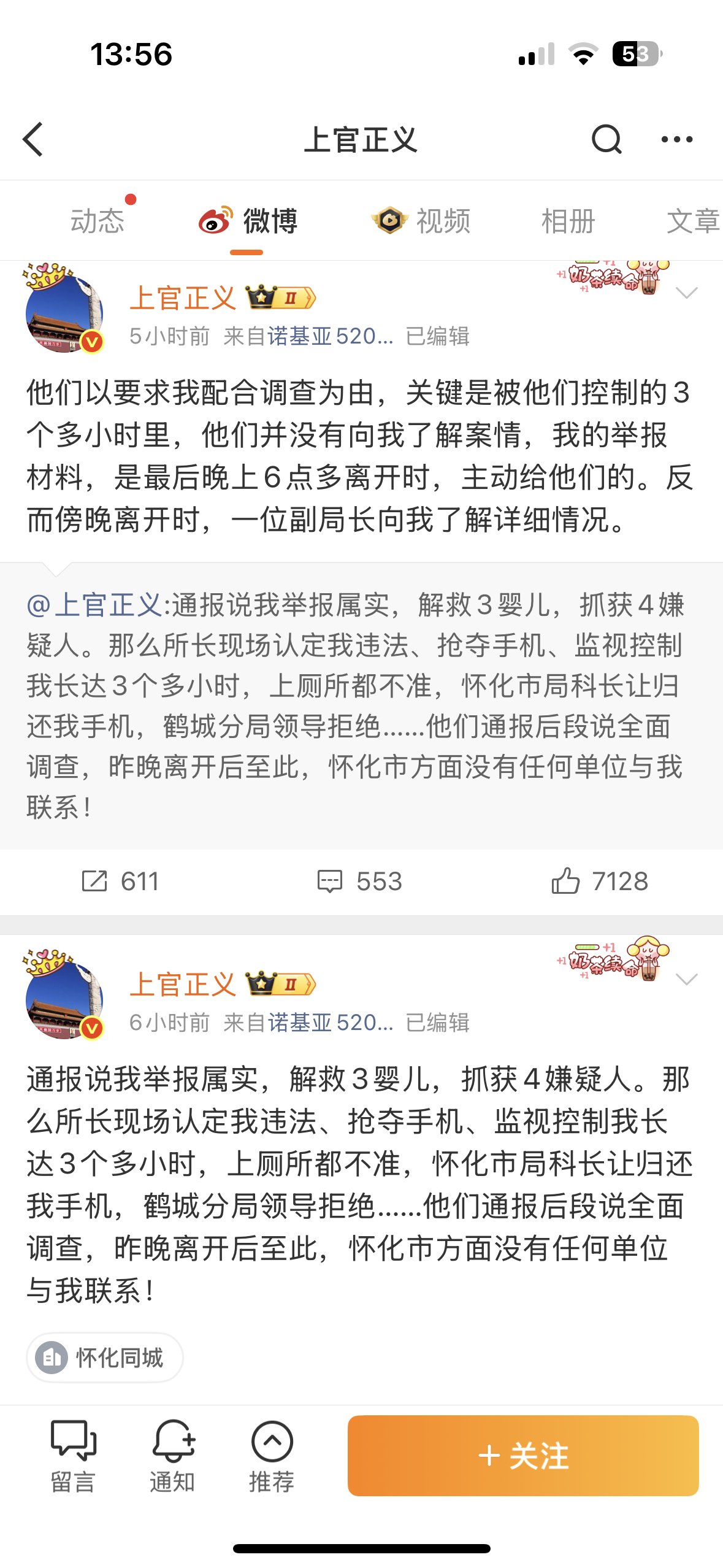Tap the 推荐 button

(272, 1455)
